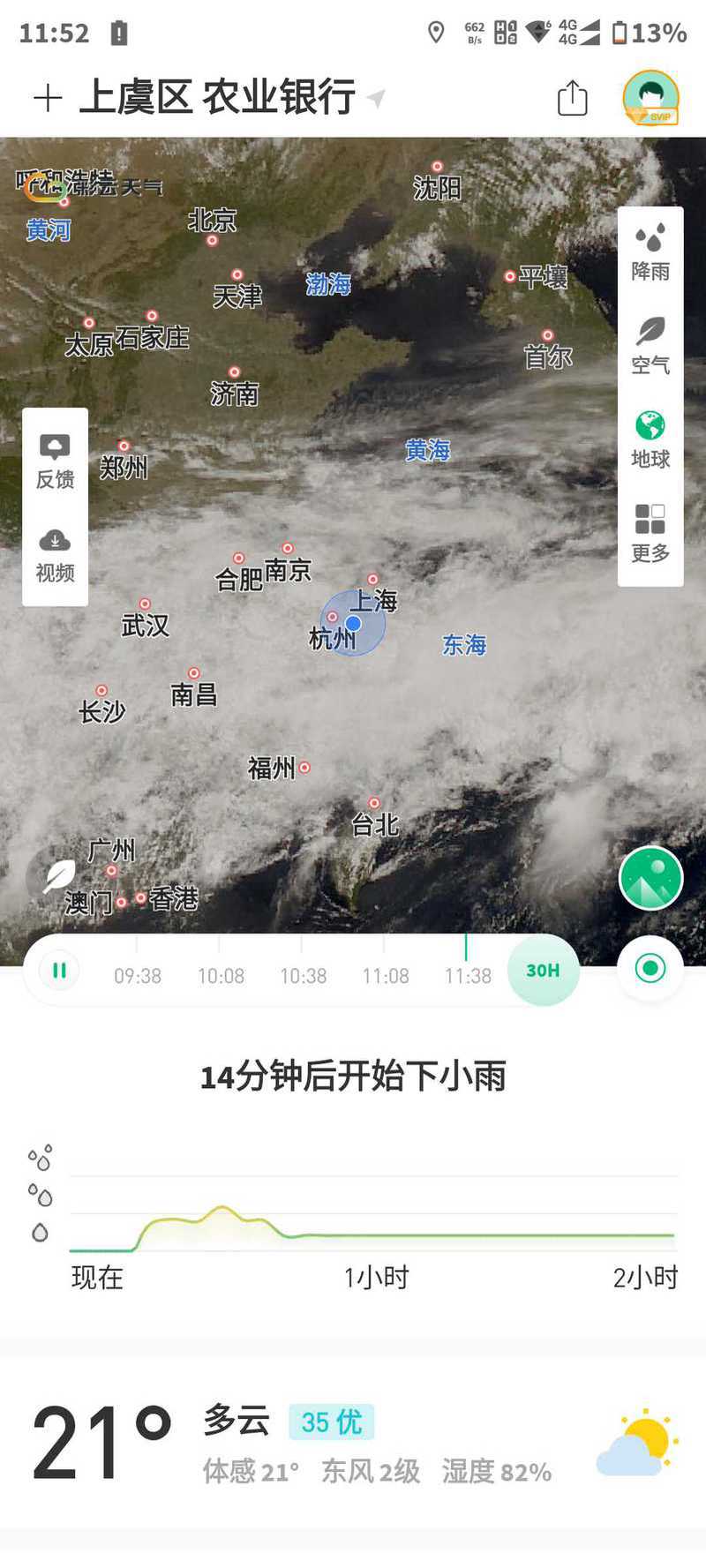The height and width of the screenshot is (1568, 706).
Task: Open the 反馈 feedback option
Action: pyautogui.click(x=55, y=461)
